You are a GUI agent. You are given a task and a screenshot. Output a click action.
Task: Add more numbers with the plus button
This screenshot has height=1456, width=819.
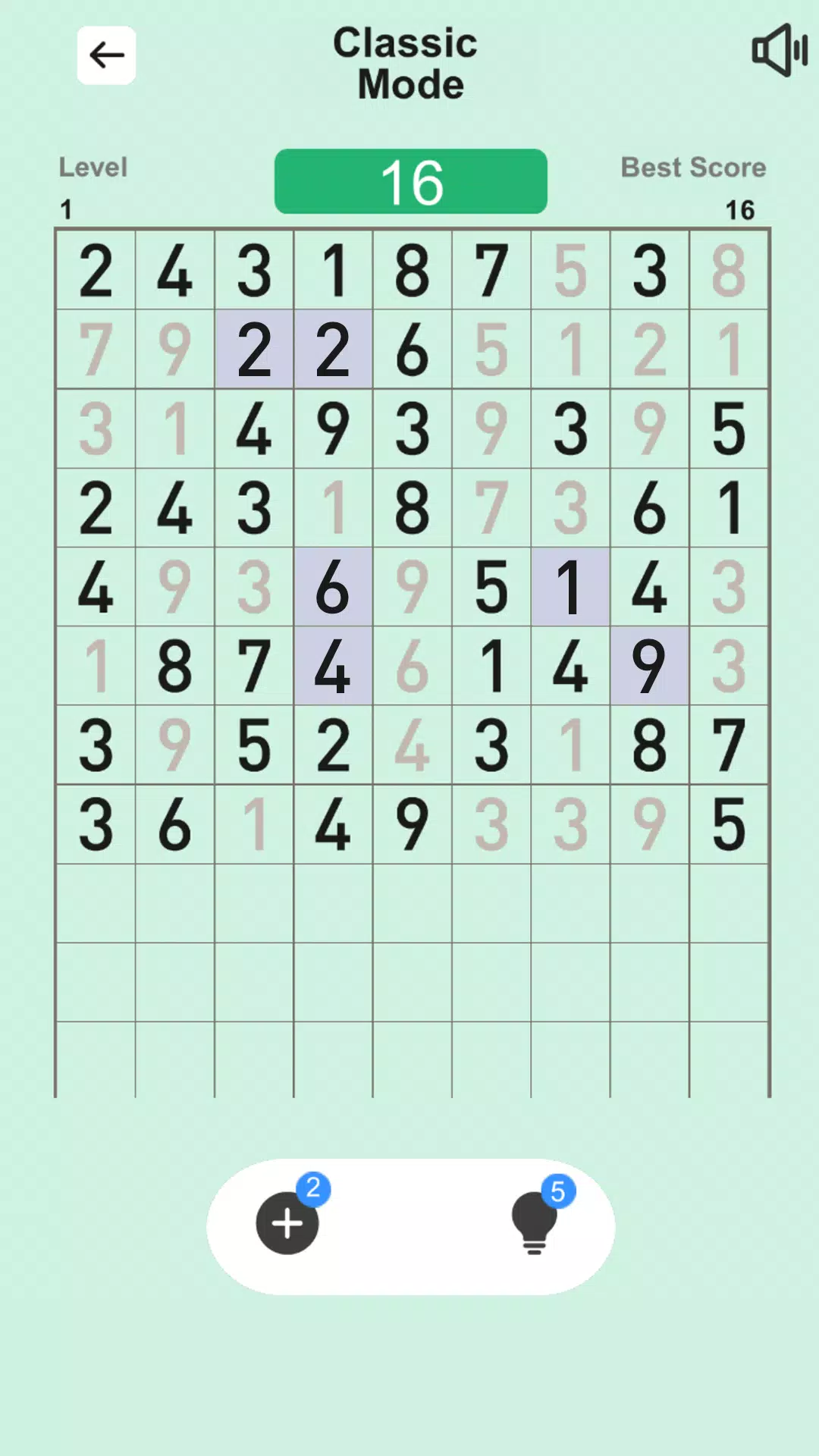click(287, 1222)
